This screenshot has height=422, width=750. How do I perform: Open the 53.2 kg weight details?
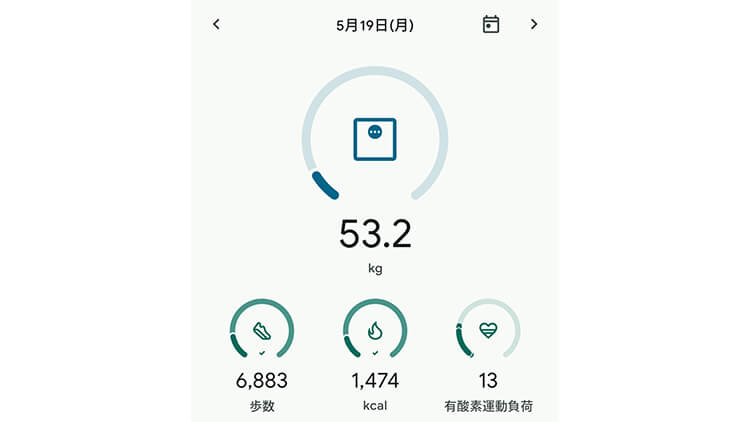pyautogui.click(x=375, y=140)
